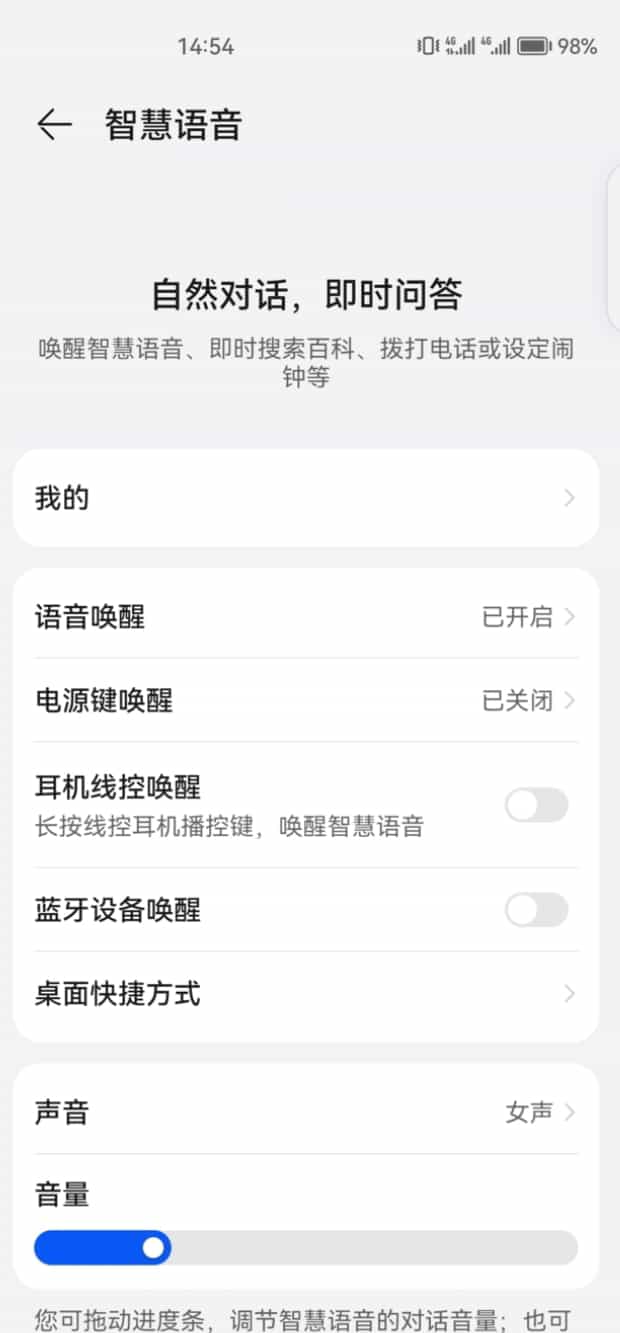Open 电源键唤醒 settings

click(306, 700)
